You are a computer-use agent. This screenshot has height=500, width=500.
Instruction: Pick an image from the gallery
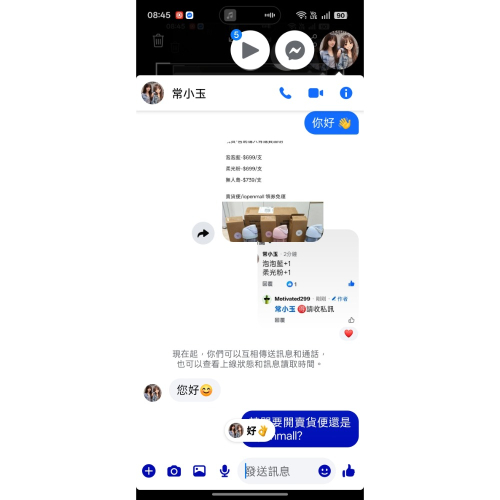[199, 471]
